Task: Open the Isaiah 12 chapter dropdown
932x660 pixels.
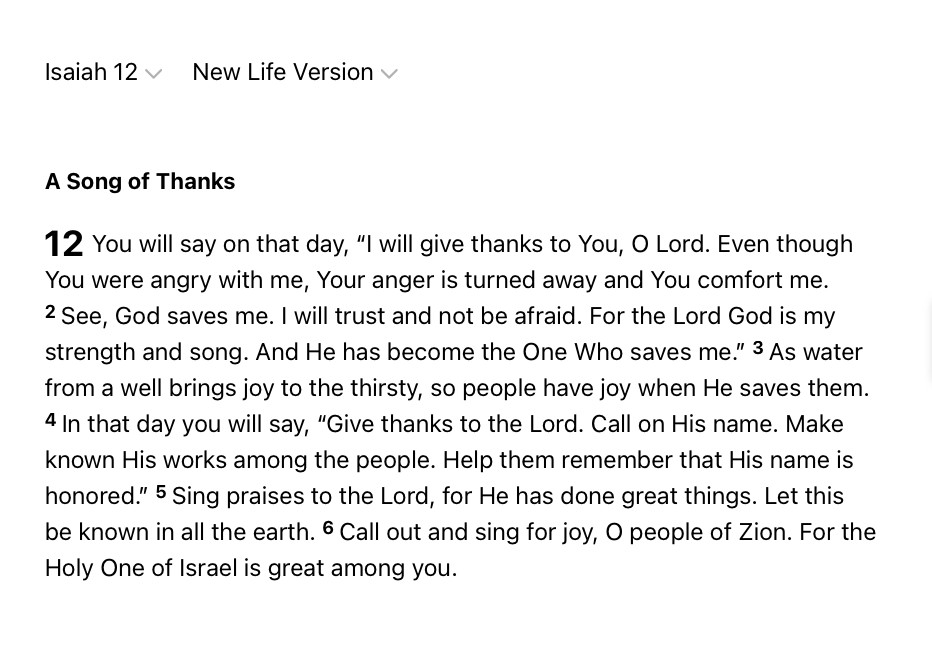Action: pos(103,73)
